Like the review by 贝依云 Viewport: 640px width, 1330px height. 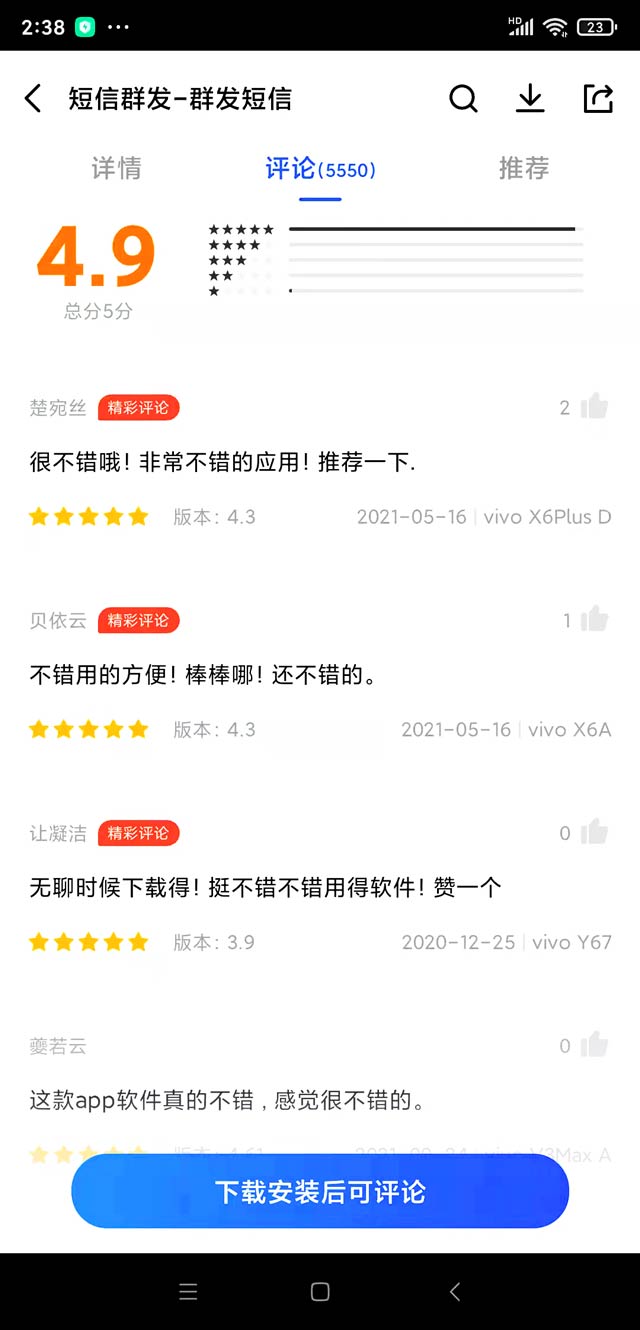click(594, 620)
